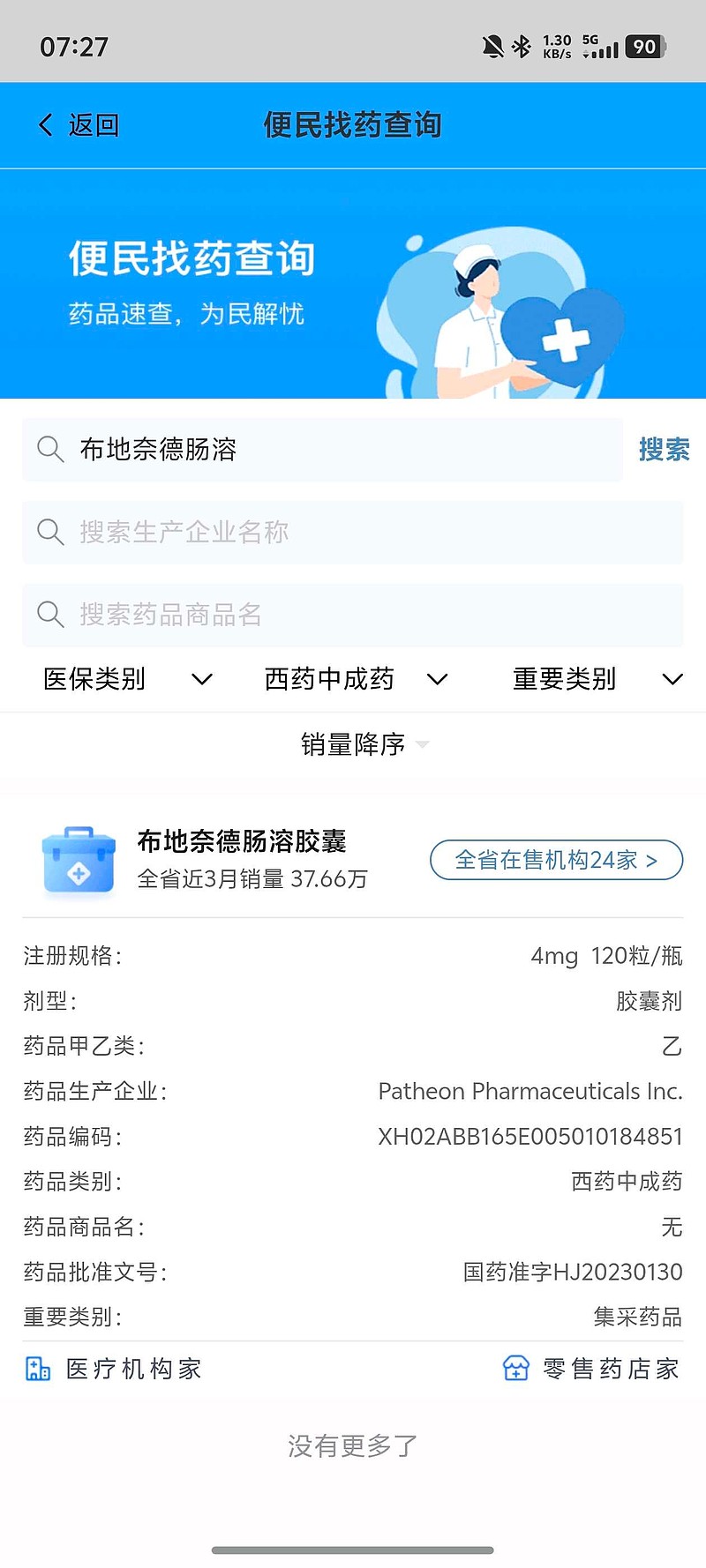Image resolution: width=706 pixels, height=1568 pixels.
Task: Click the magnifier icon in the drug name search field
Action: click(50, 450)
